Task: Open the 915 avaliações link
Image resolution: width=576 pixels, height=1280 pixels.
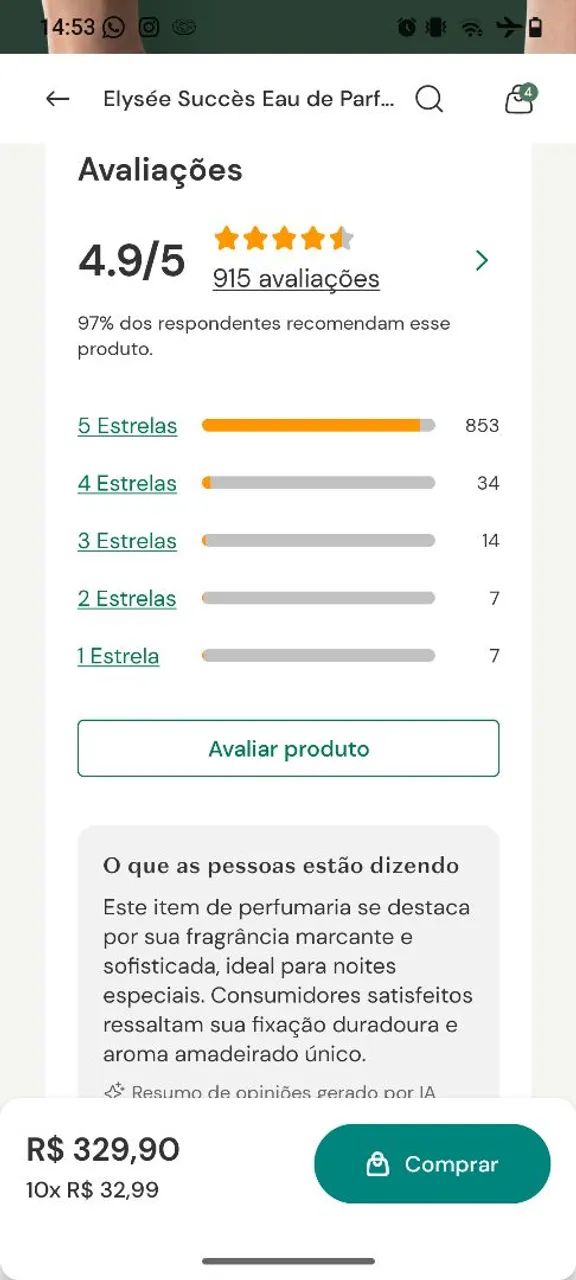Action: pos(296,278)
